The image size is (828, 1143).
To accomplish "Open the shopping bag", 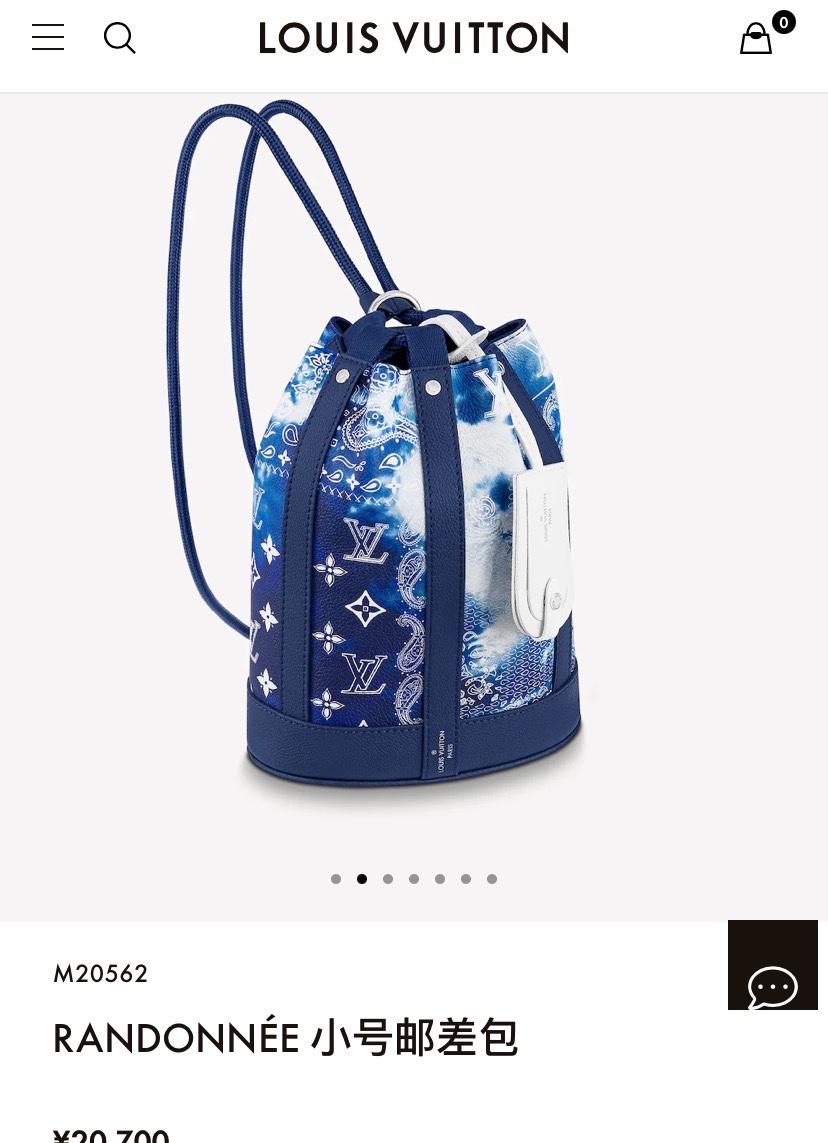I will [x=757, y=39].
